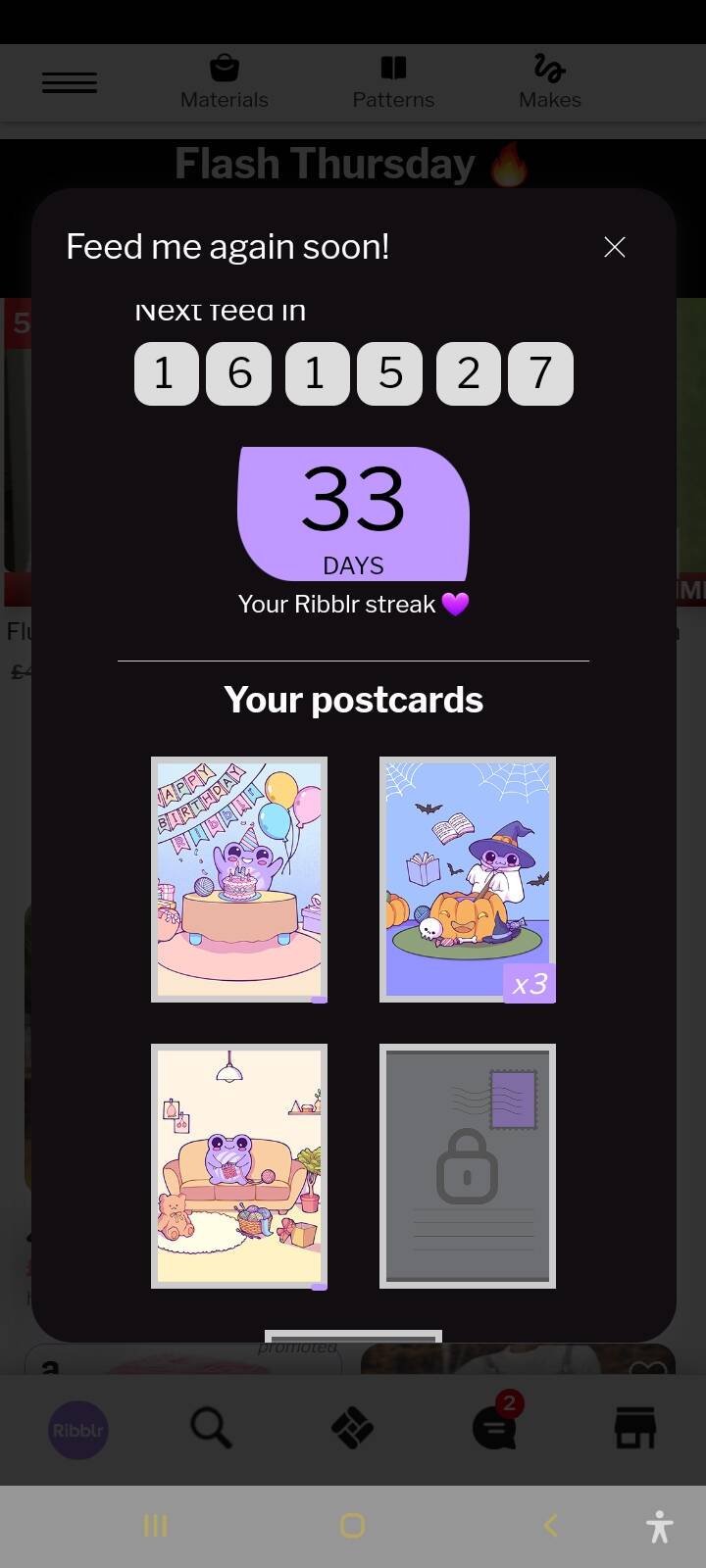The width and height of the screenshot is (706, 1568).
Task: Open the frog on sofa postcard
Action: point(239,1166)
